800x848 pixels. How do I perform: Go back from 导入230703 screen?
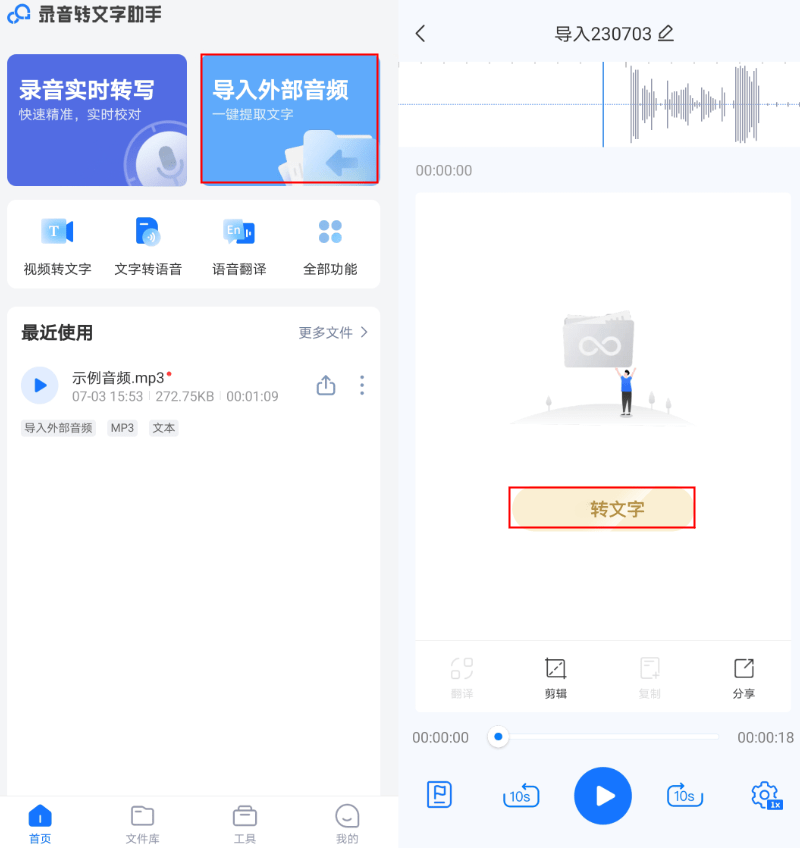(420, 33)
